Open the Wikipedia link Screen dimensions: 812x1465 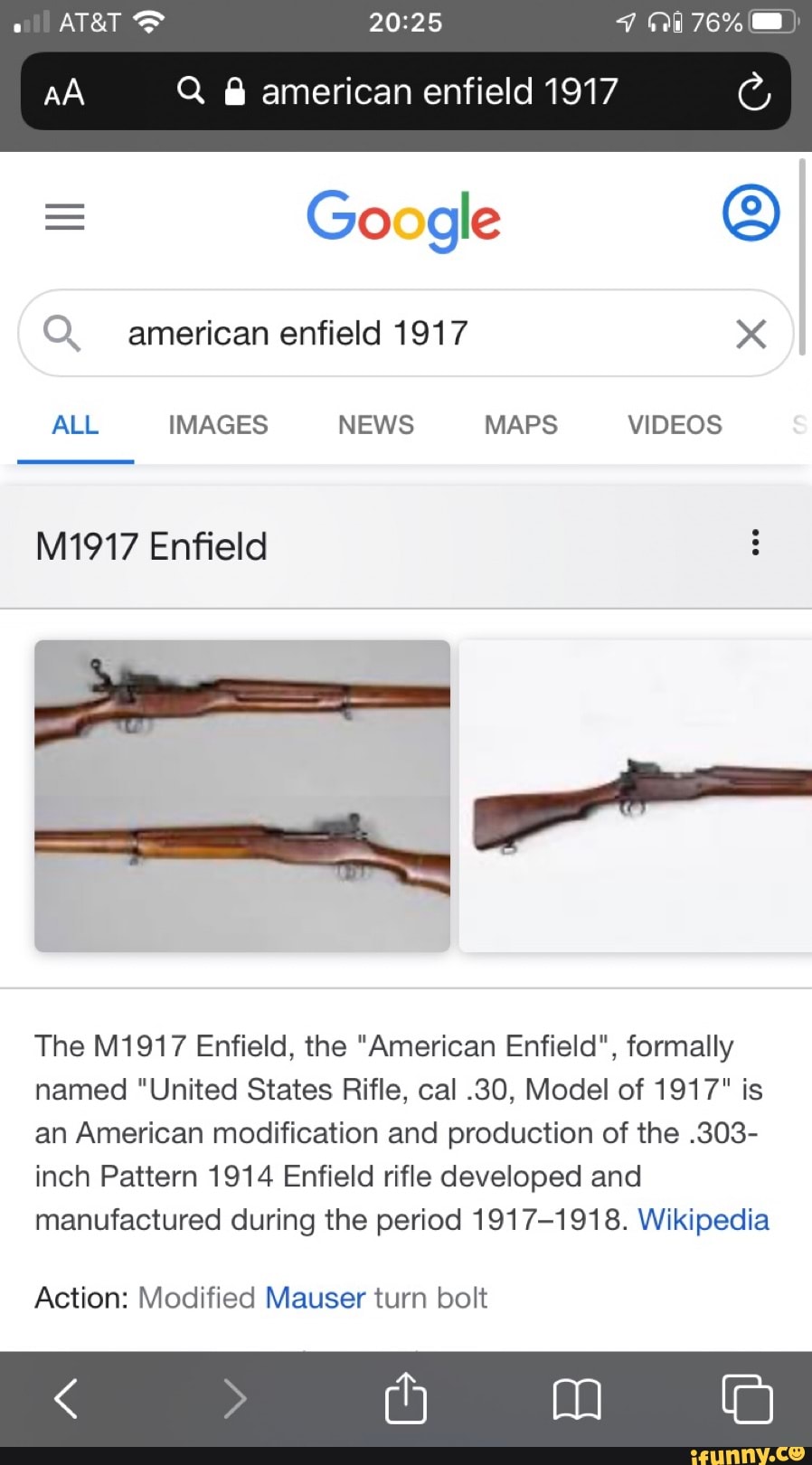pyautogui.click(x=703, y=1219)
